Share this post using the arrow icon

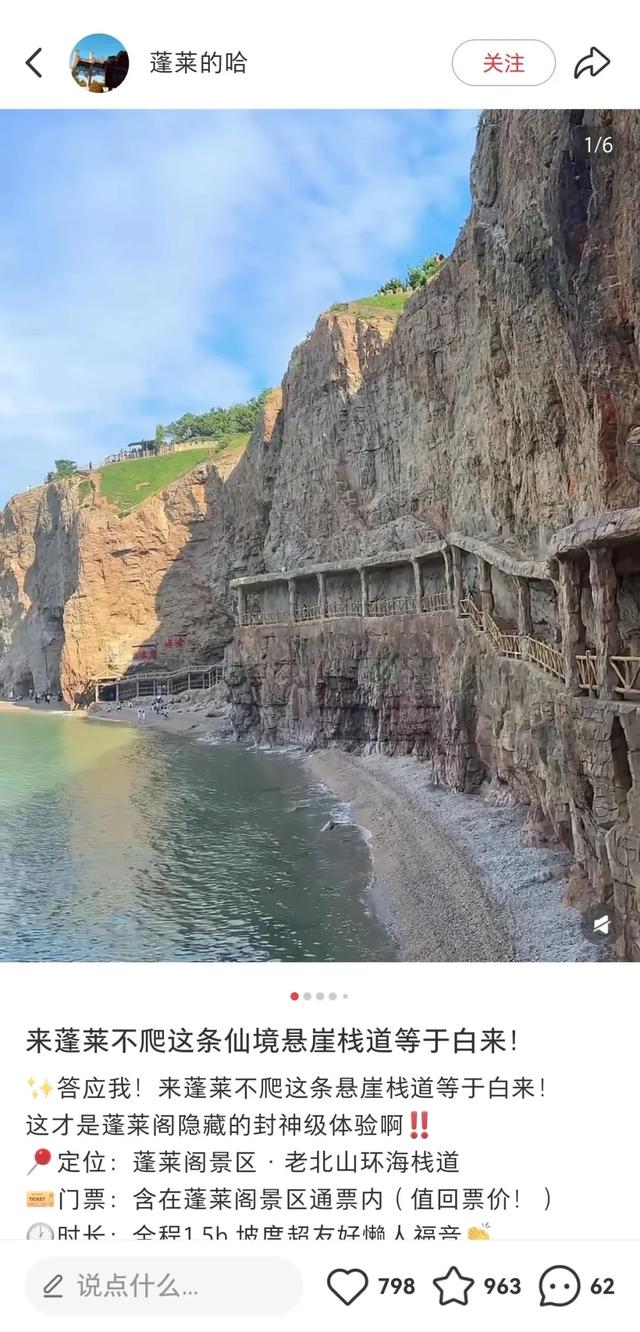pos(591,63)
